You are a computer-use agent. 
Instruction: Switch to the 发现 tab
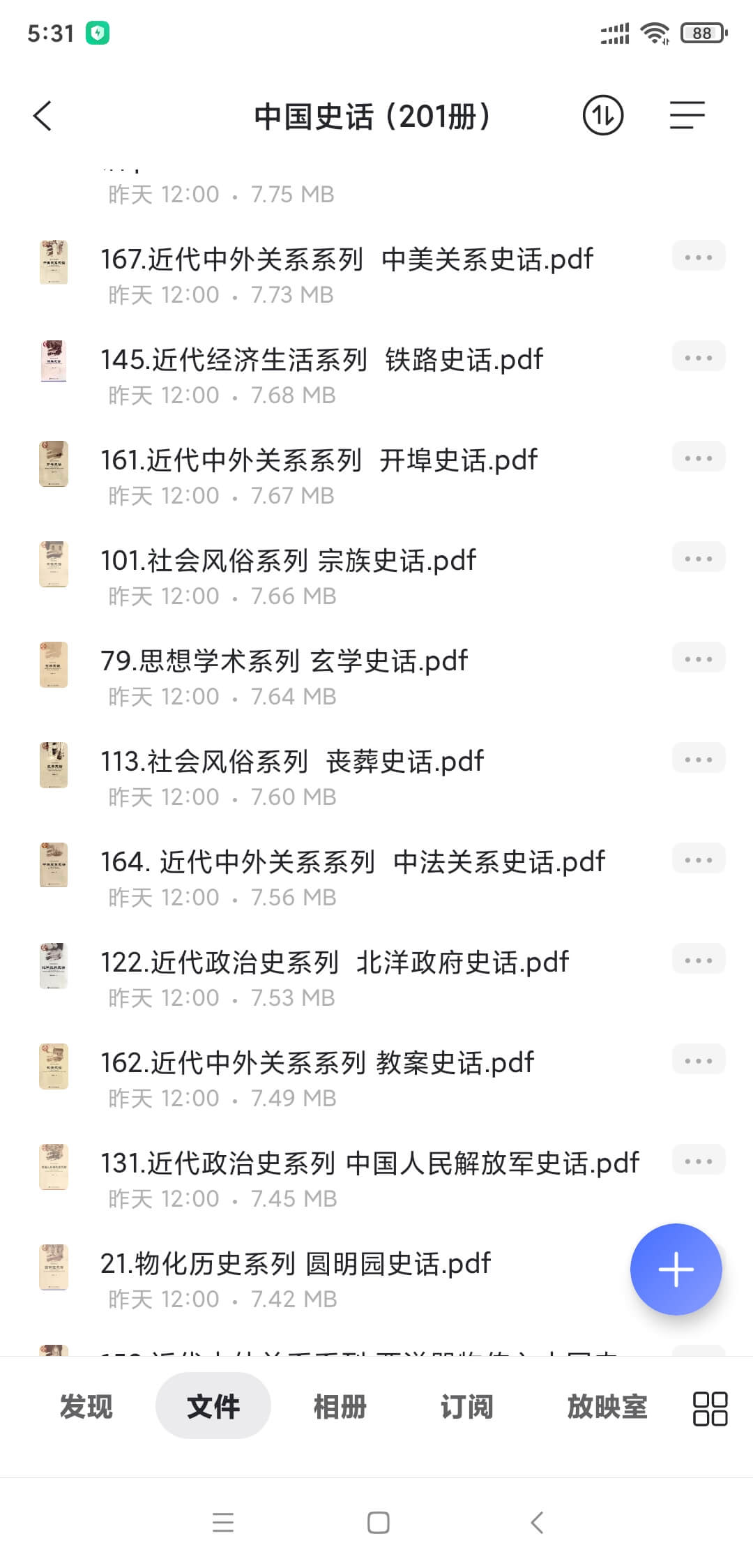tap(86, 1406)
